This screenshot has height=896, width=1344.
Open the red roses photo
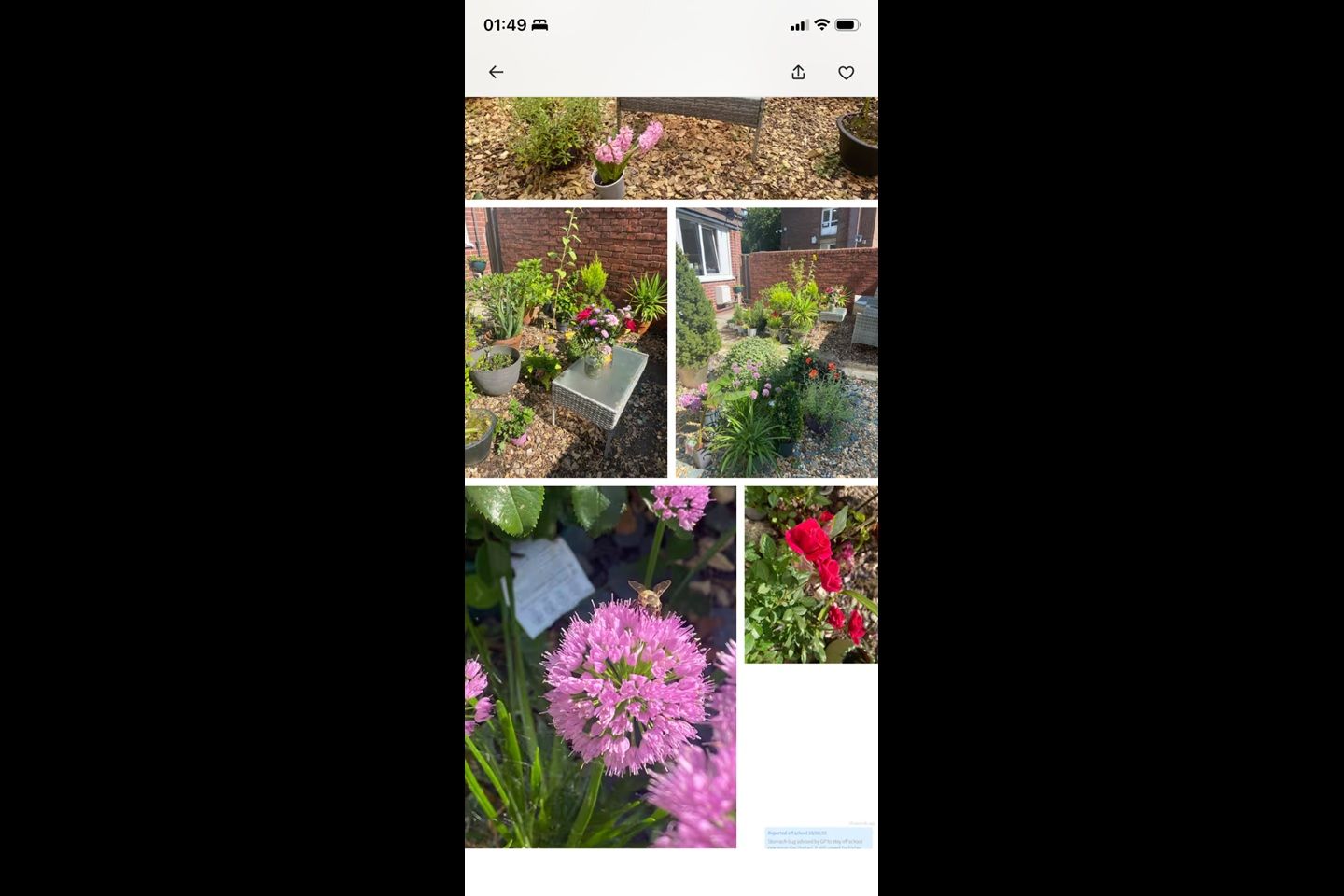point(811,574)
